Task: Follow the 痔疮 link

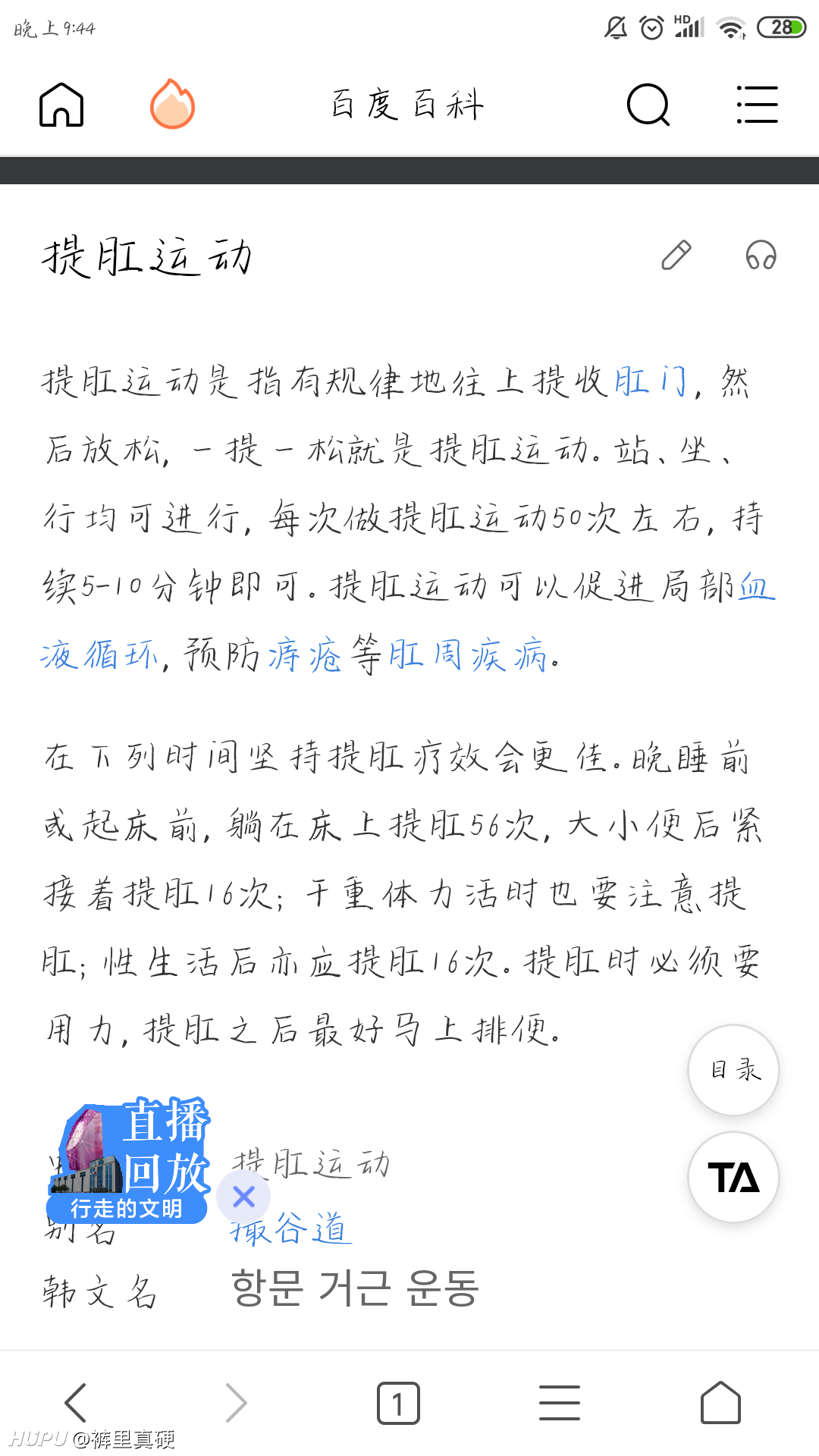Action: (305, 654)
